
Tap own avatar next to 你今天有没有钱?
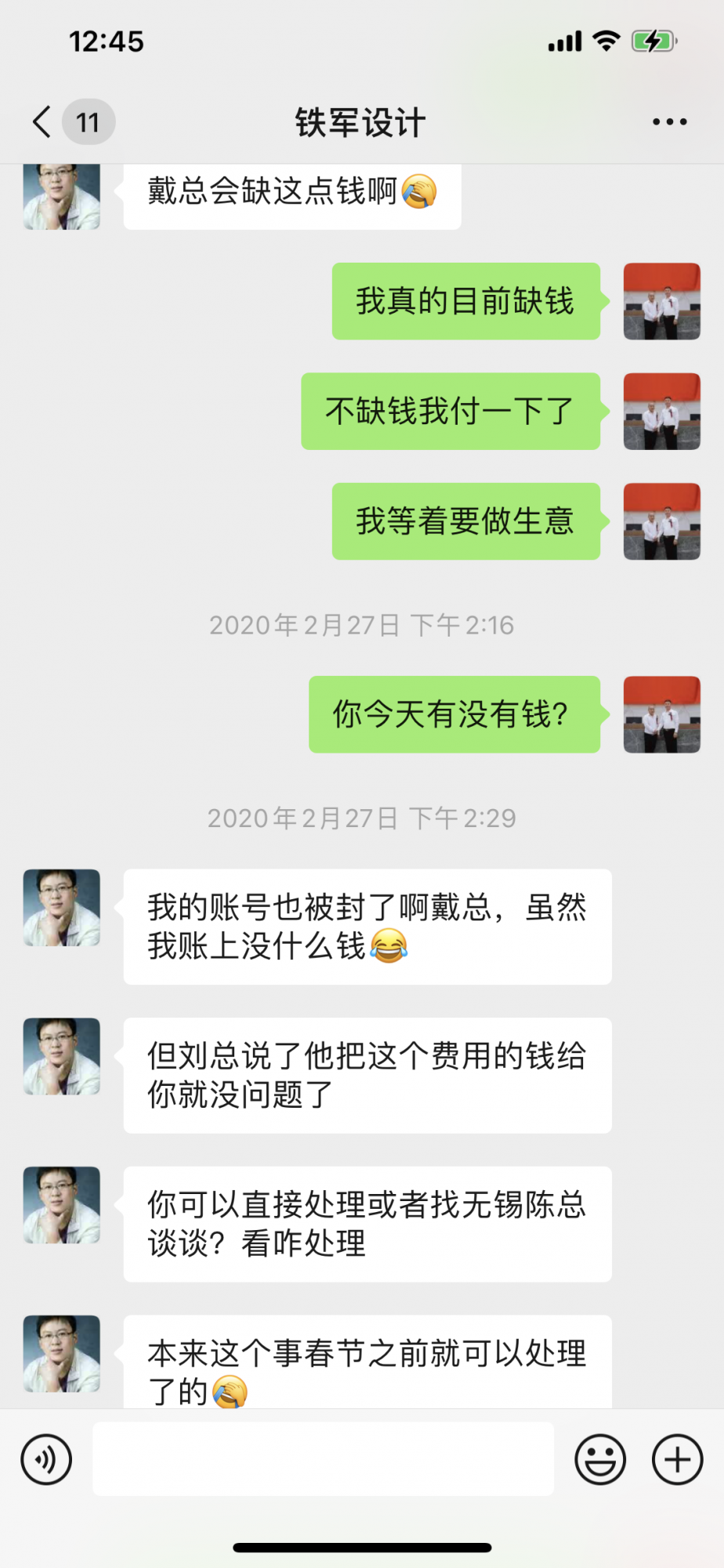pyautogui.click(x=661, y=714)
